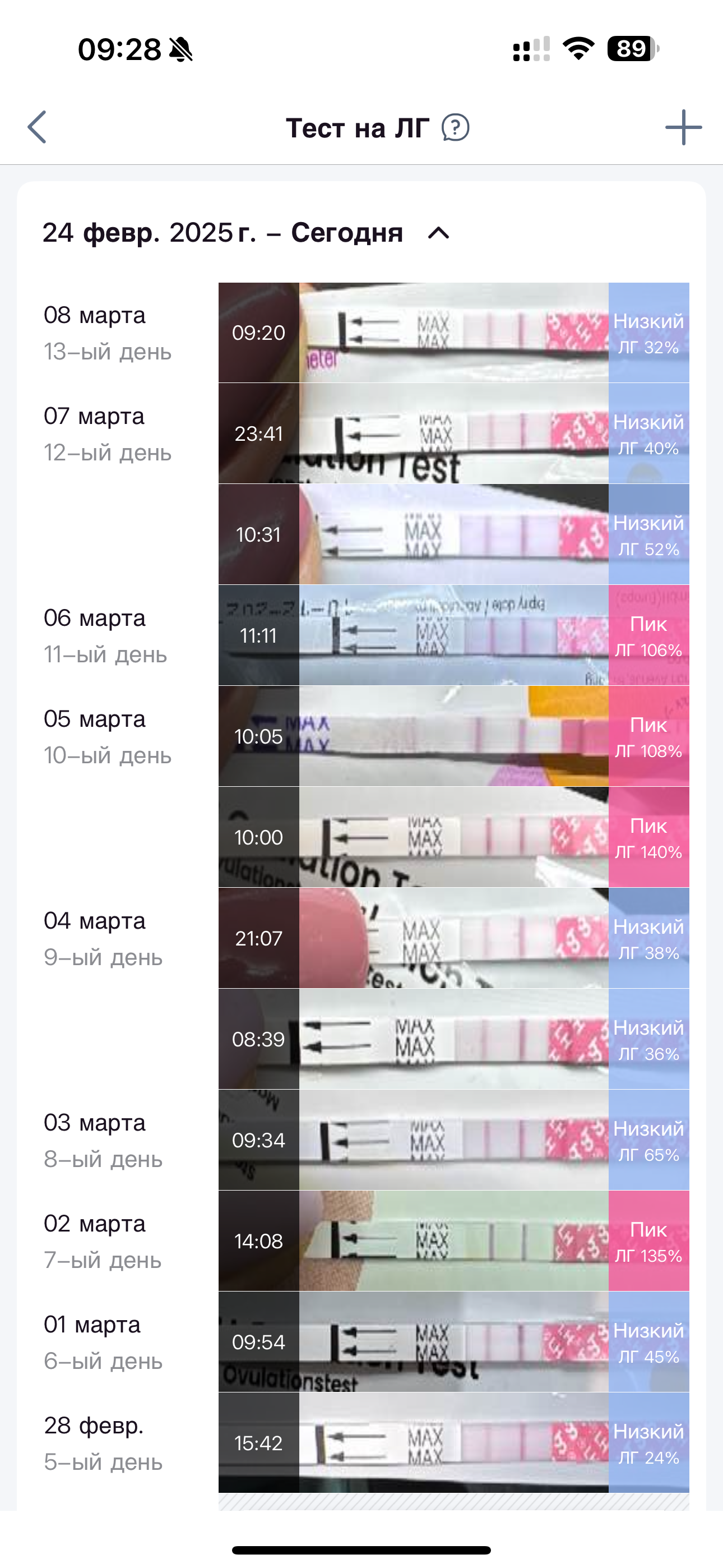Image resolution: width=723 pixels, height=1568 pixels.
Task: View the 10:31 test with ЛГ 52%
Action: coord(453,534)
